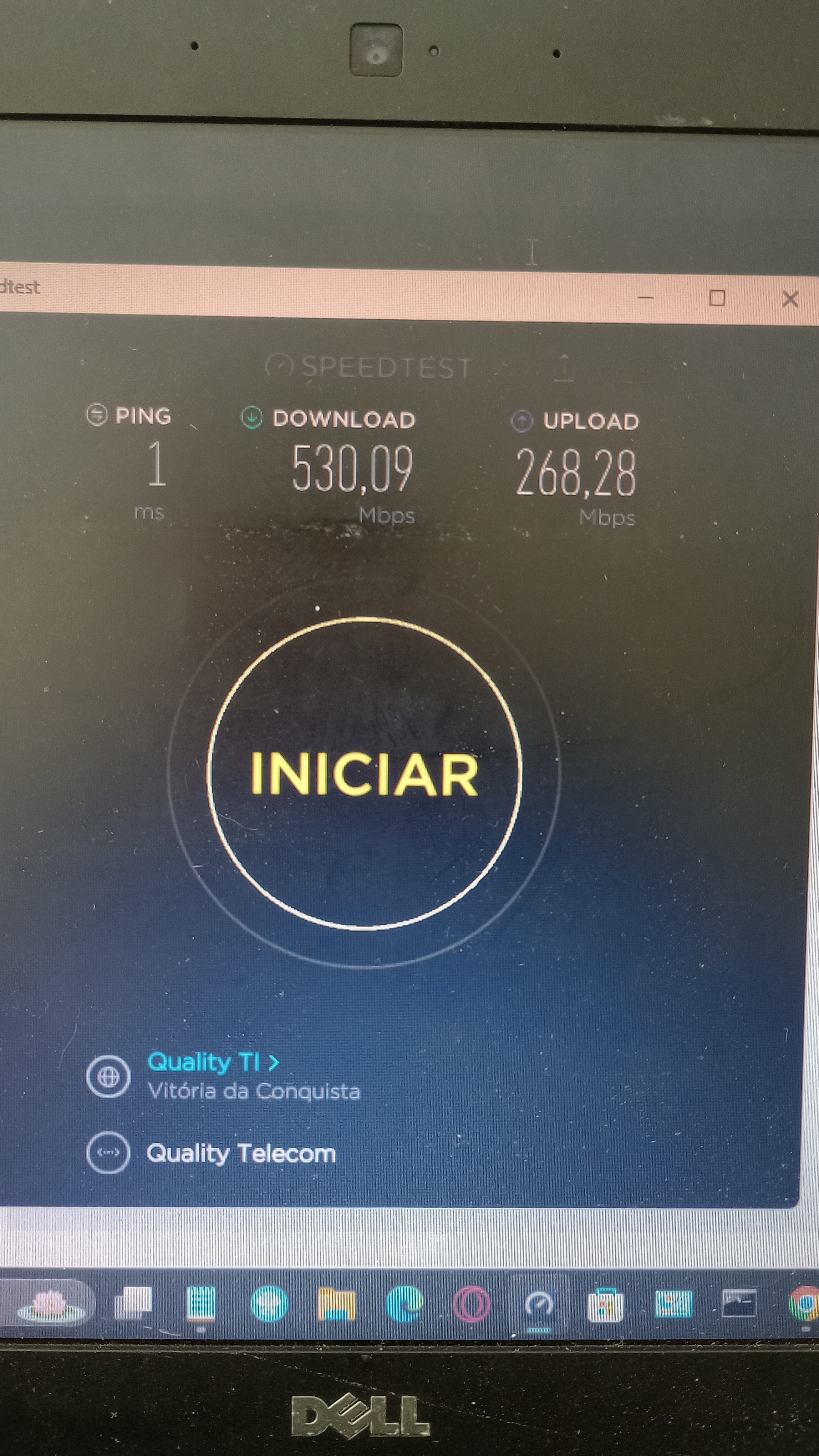Open Task View from the taskbar
This screenshot has width=819, height=1456.
[x=133, y=1303]
